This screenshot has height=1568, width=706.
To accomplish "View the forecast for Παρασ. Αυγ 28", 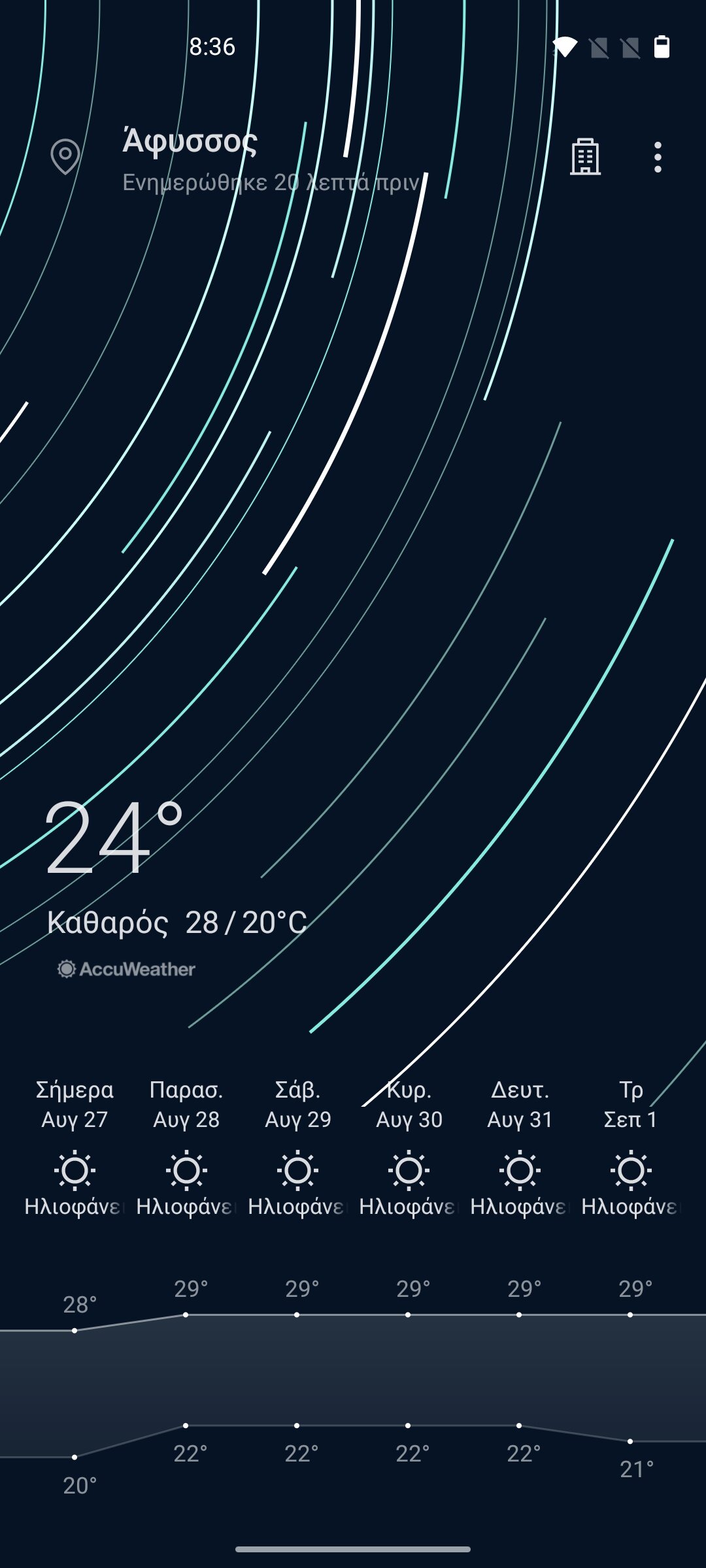I will point(186,1149).
